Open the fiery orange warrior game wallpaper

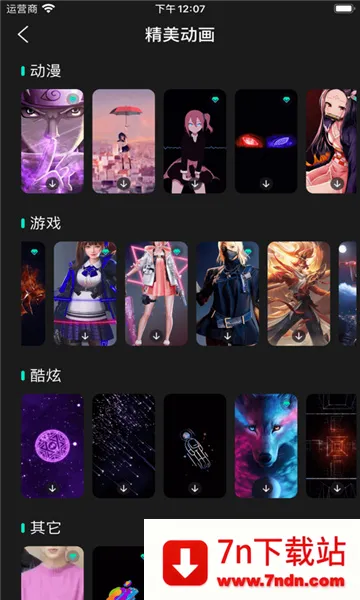[x=299, y=293]
